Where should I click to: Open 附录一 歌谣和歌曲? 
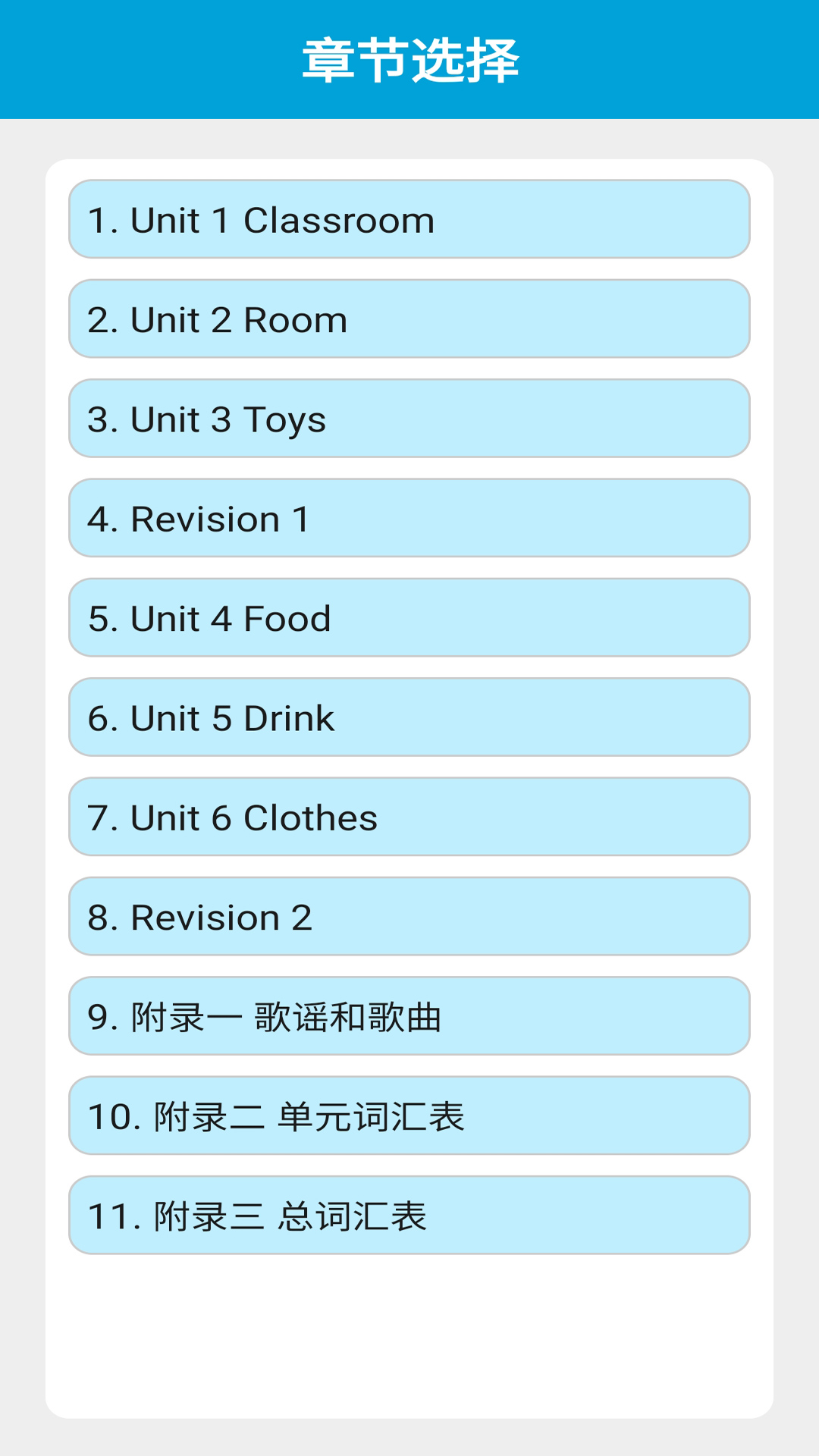(409, 1016)
